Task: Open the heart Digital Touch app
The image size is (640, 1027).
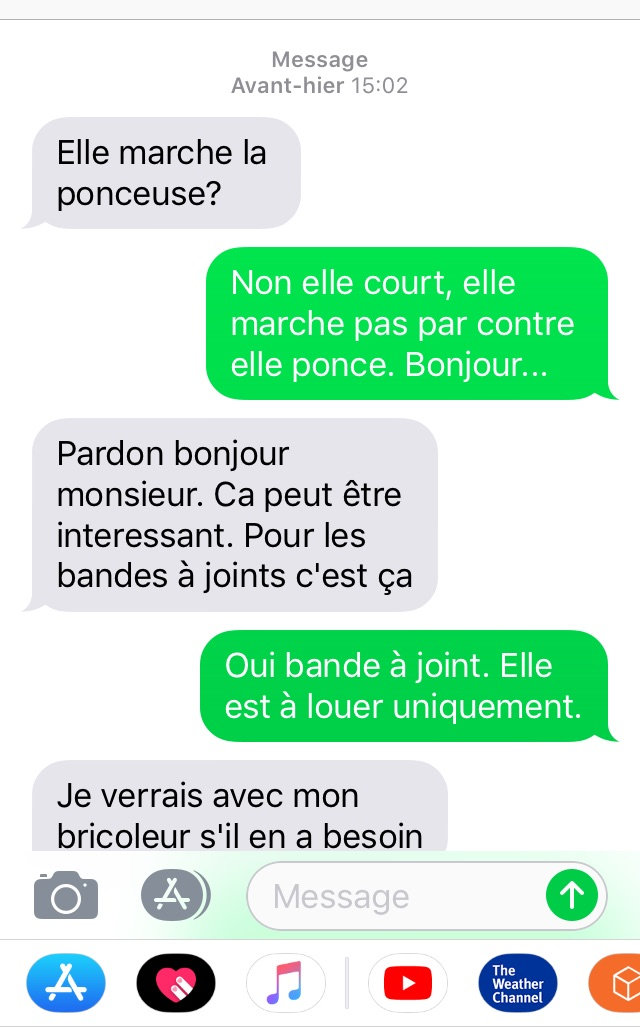Action: [x=176, y=983]
